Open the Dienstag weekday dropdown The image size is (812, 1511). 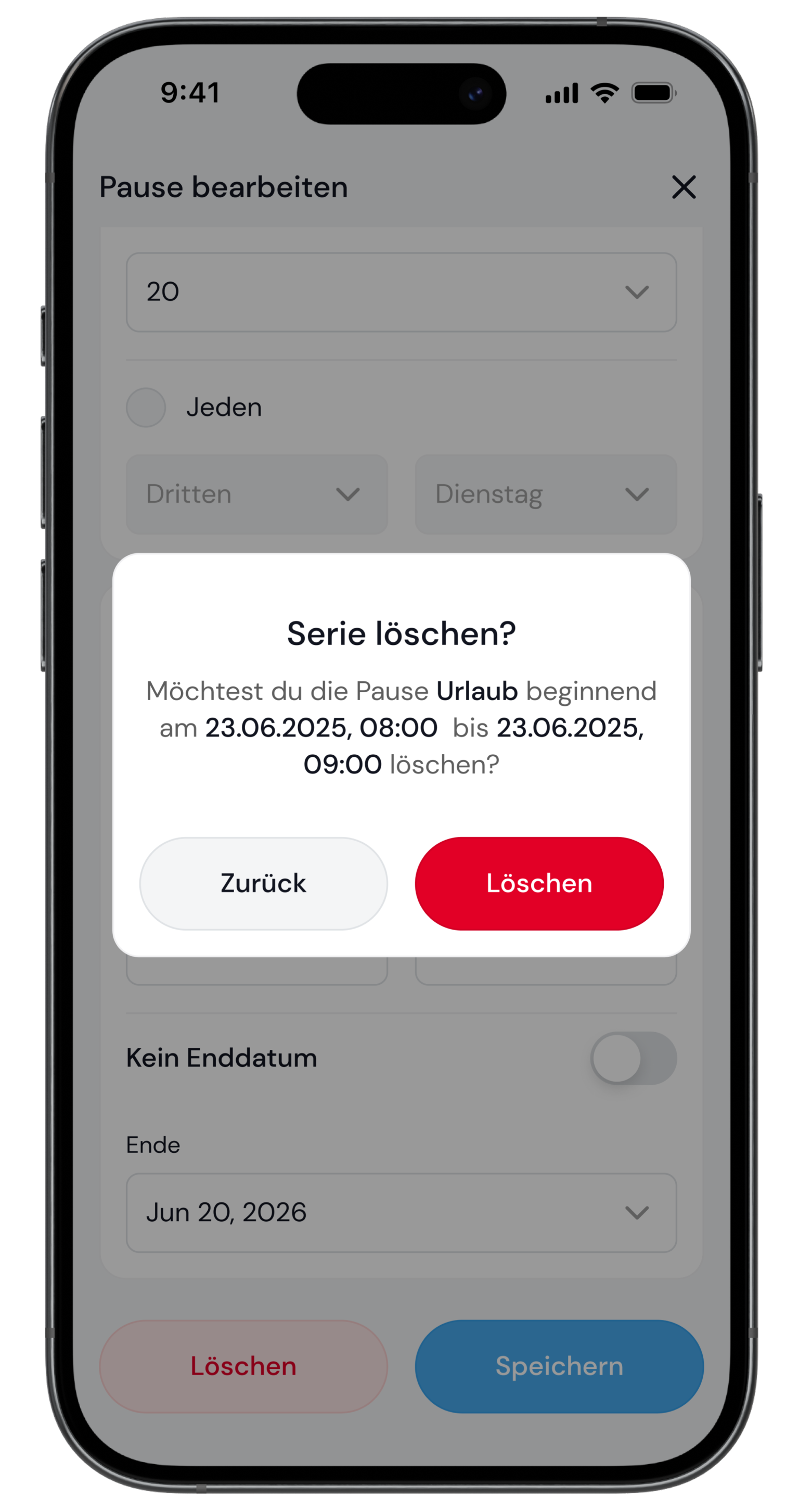tap(545, 494)
